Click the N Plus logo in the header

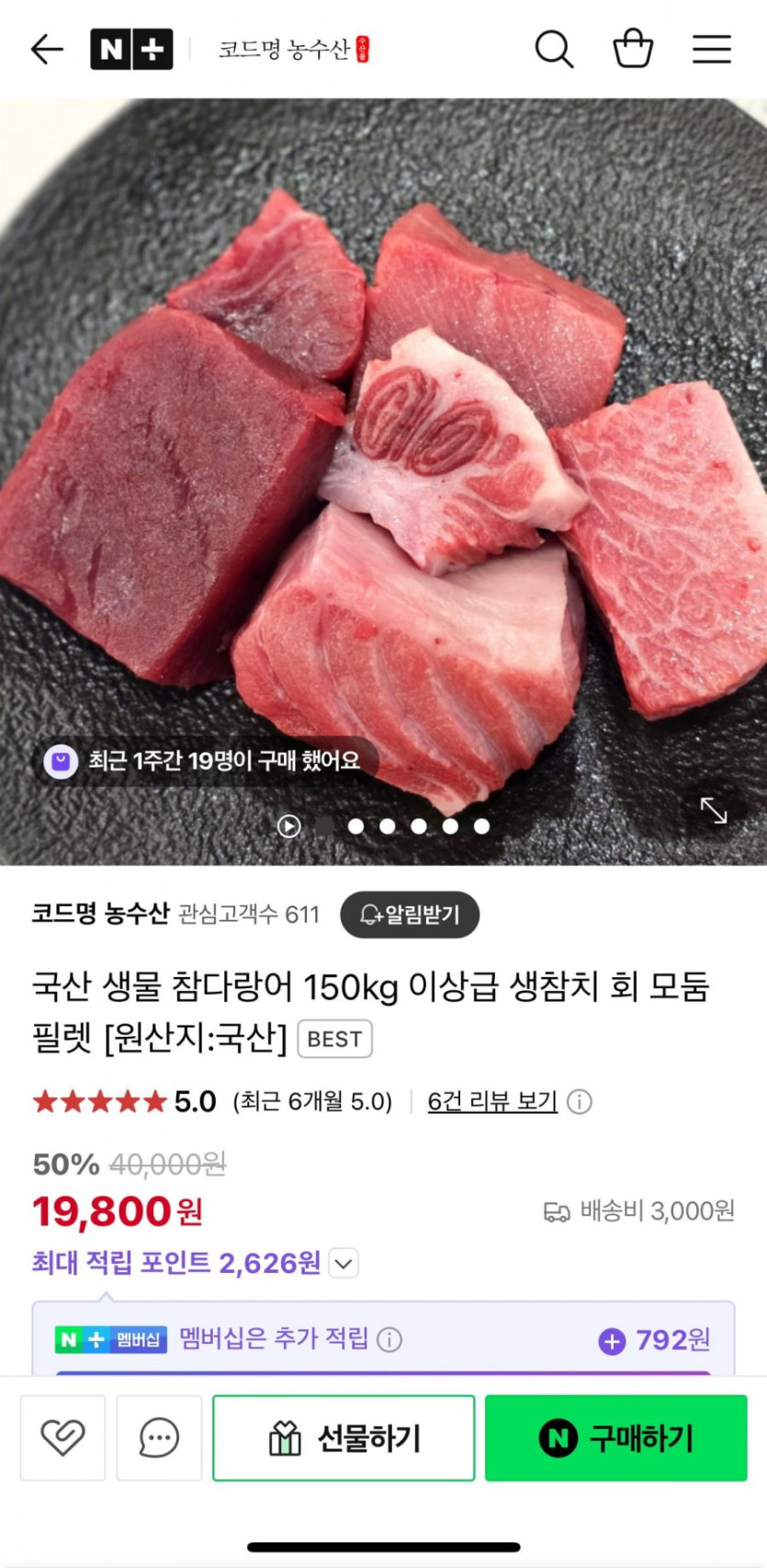coord(131,50)
